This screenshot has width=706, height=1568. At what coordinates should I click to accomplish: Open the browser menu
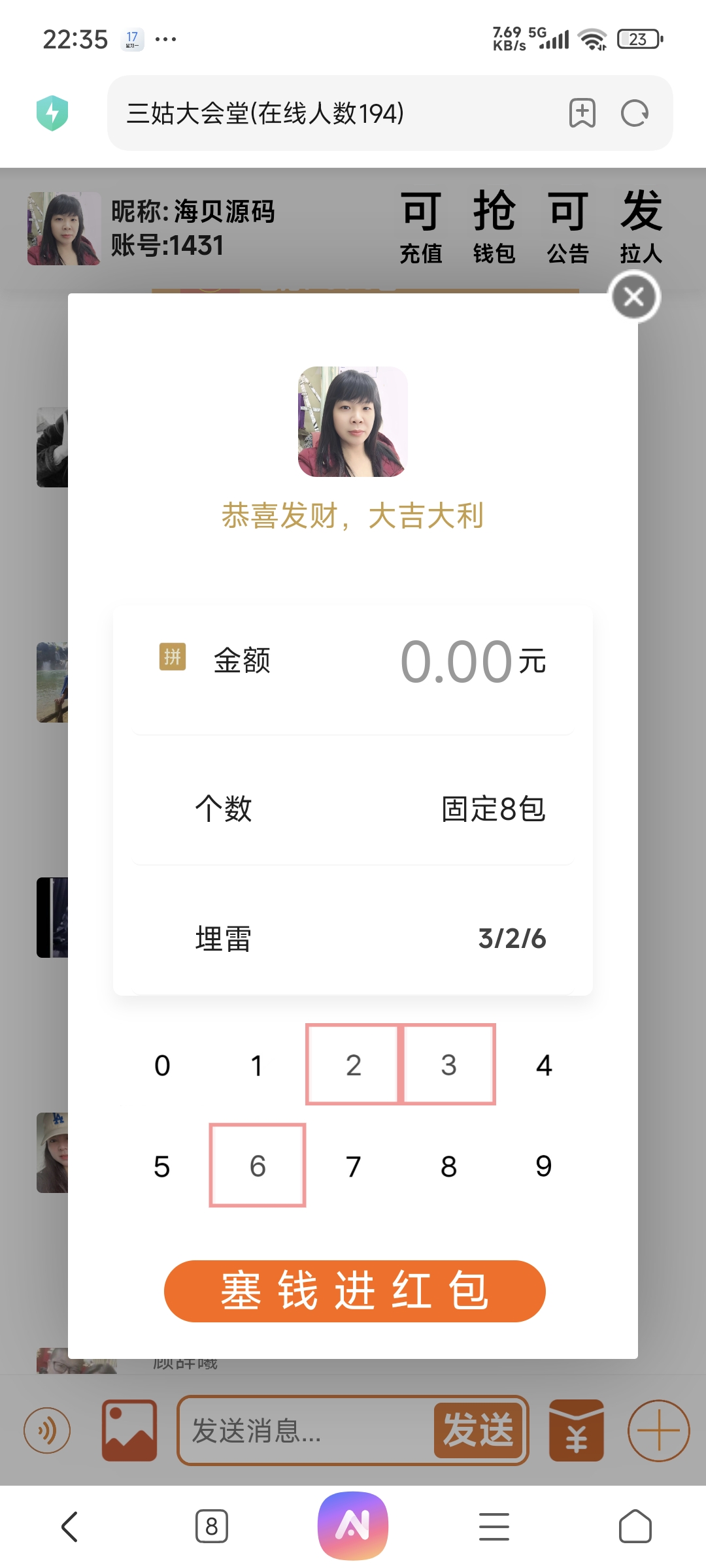(x=494, y=1526)
